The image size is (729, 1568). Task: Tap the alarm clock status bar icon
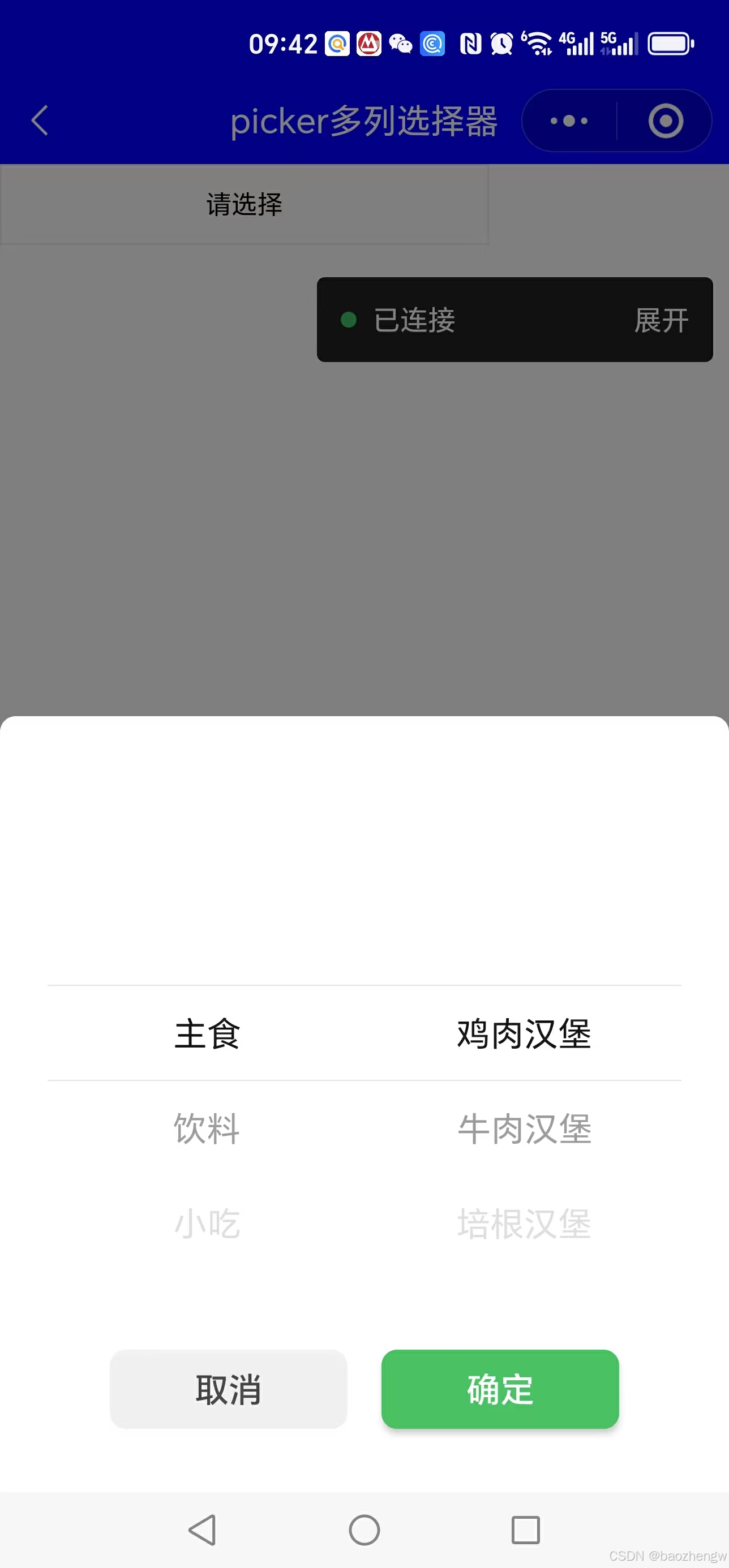click(501, 44)
